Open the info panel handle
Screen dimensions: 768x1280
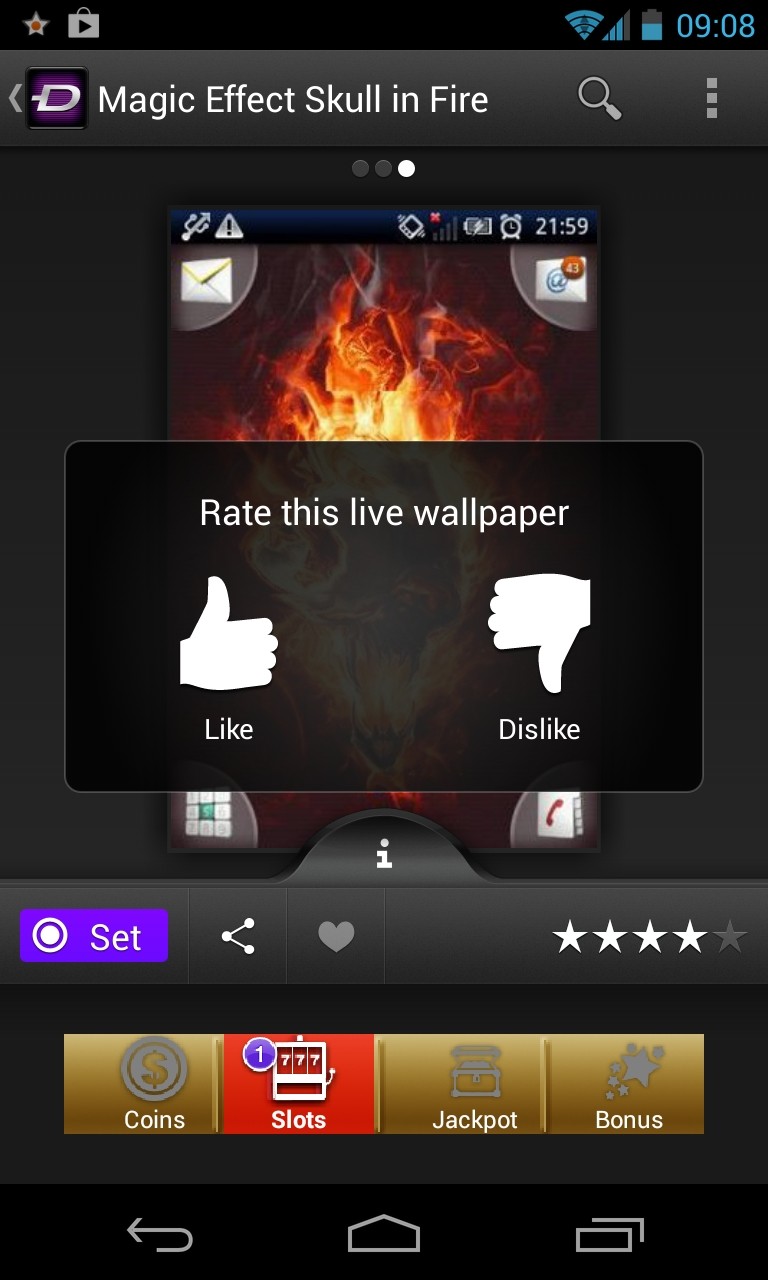384,855
